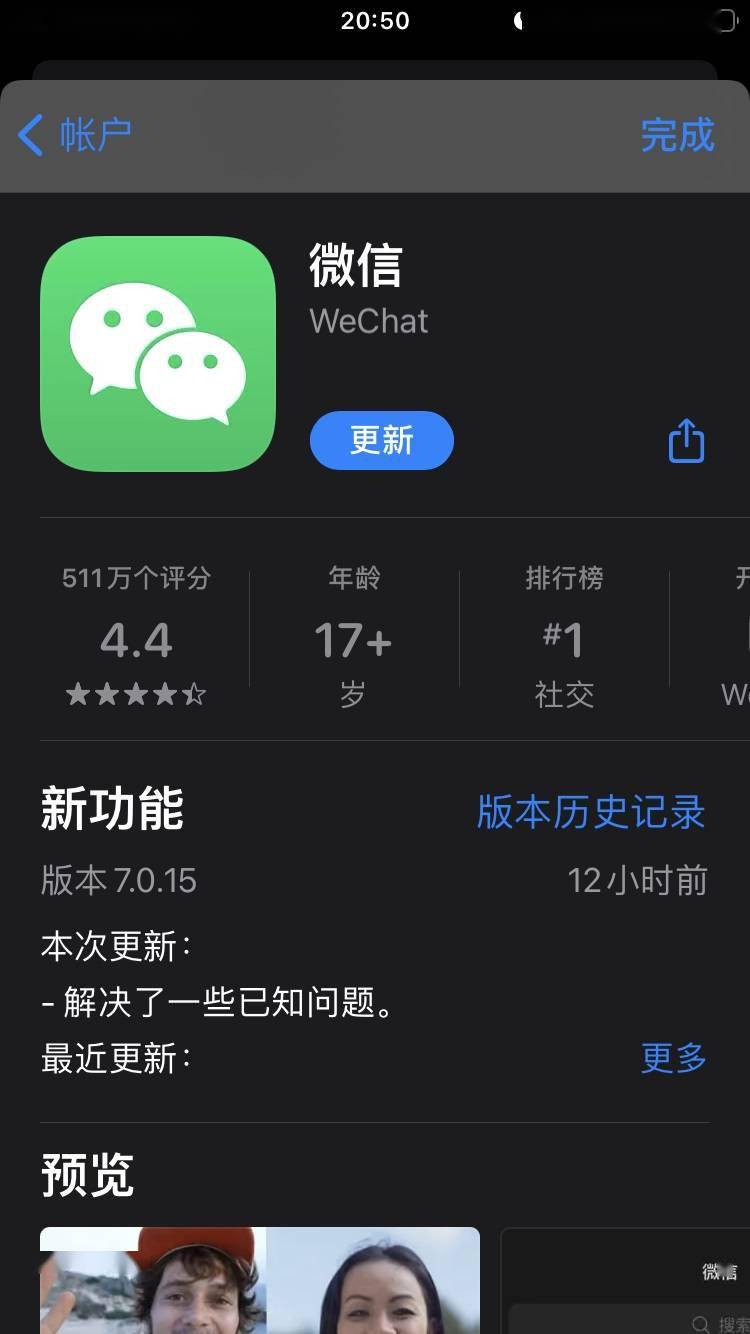This screenshot has width=750, height=1334.
Task: Update WeChat with the 更新 button
Action: pyautogui.click(x=381, y=440)
